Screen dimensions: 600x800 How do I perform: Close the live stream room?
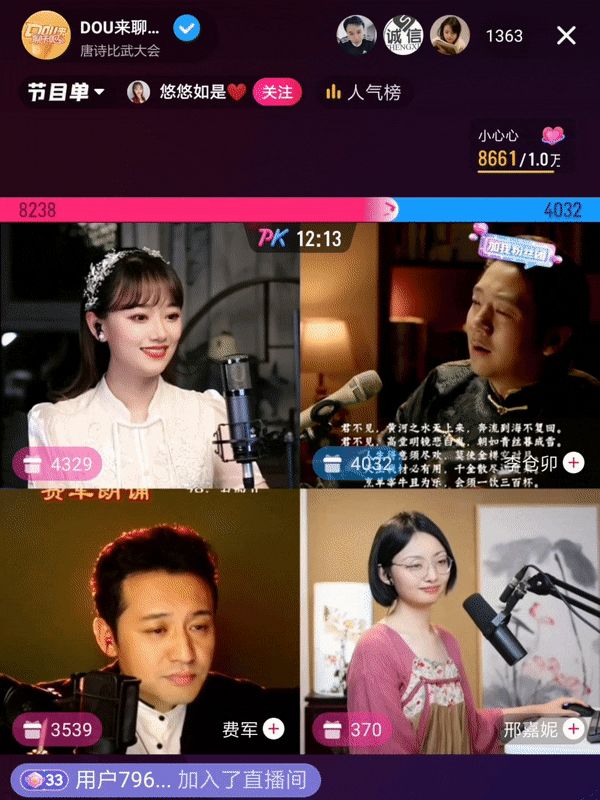click(x=566, y=36)
